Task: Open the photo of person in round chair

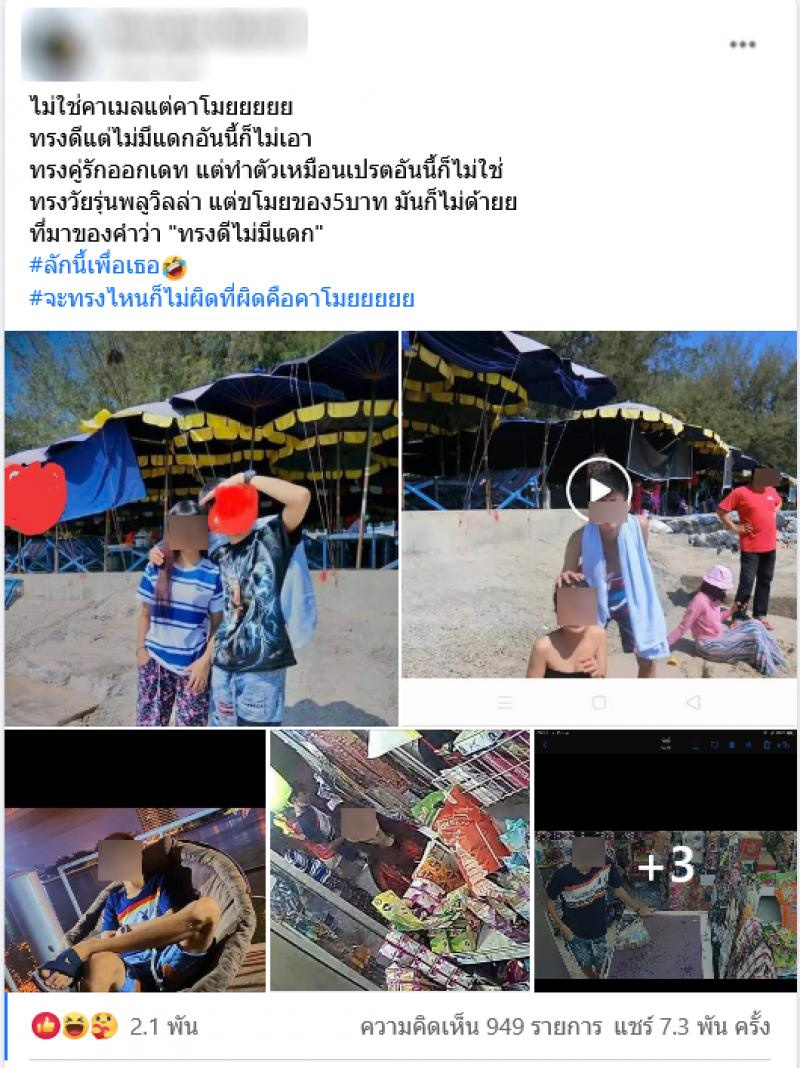Action: click(135, 861)
